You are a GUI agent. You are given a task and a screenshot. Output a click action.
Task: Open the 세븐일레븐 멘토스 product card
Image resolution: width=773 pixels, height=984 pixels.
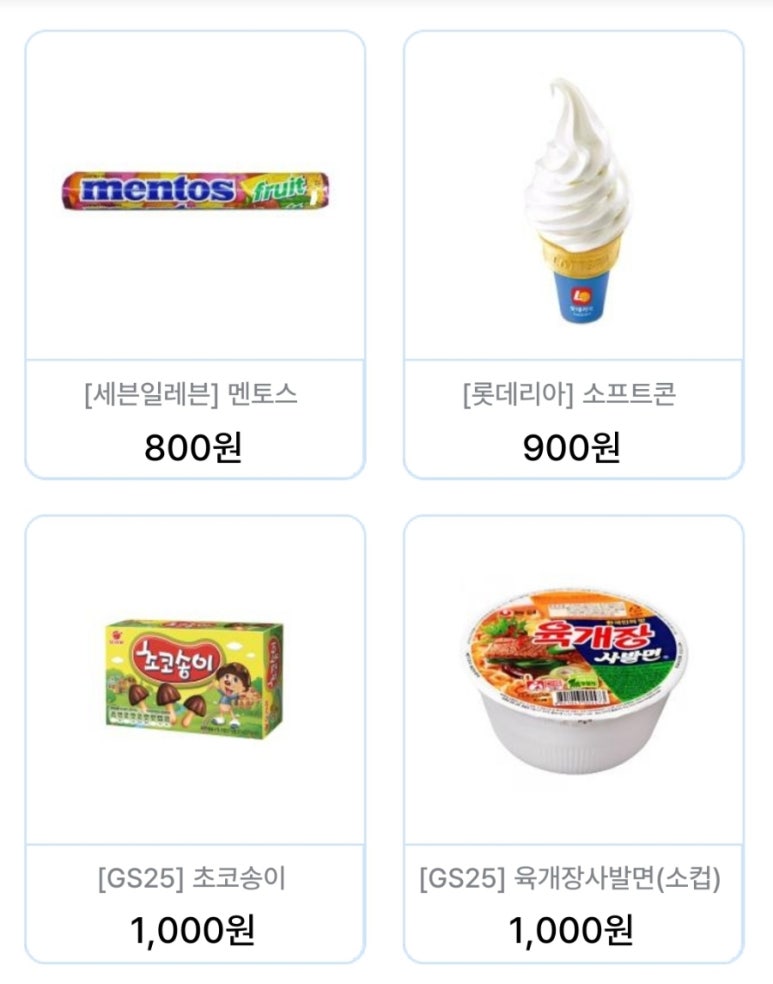[195, 255]
